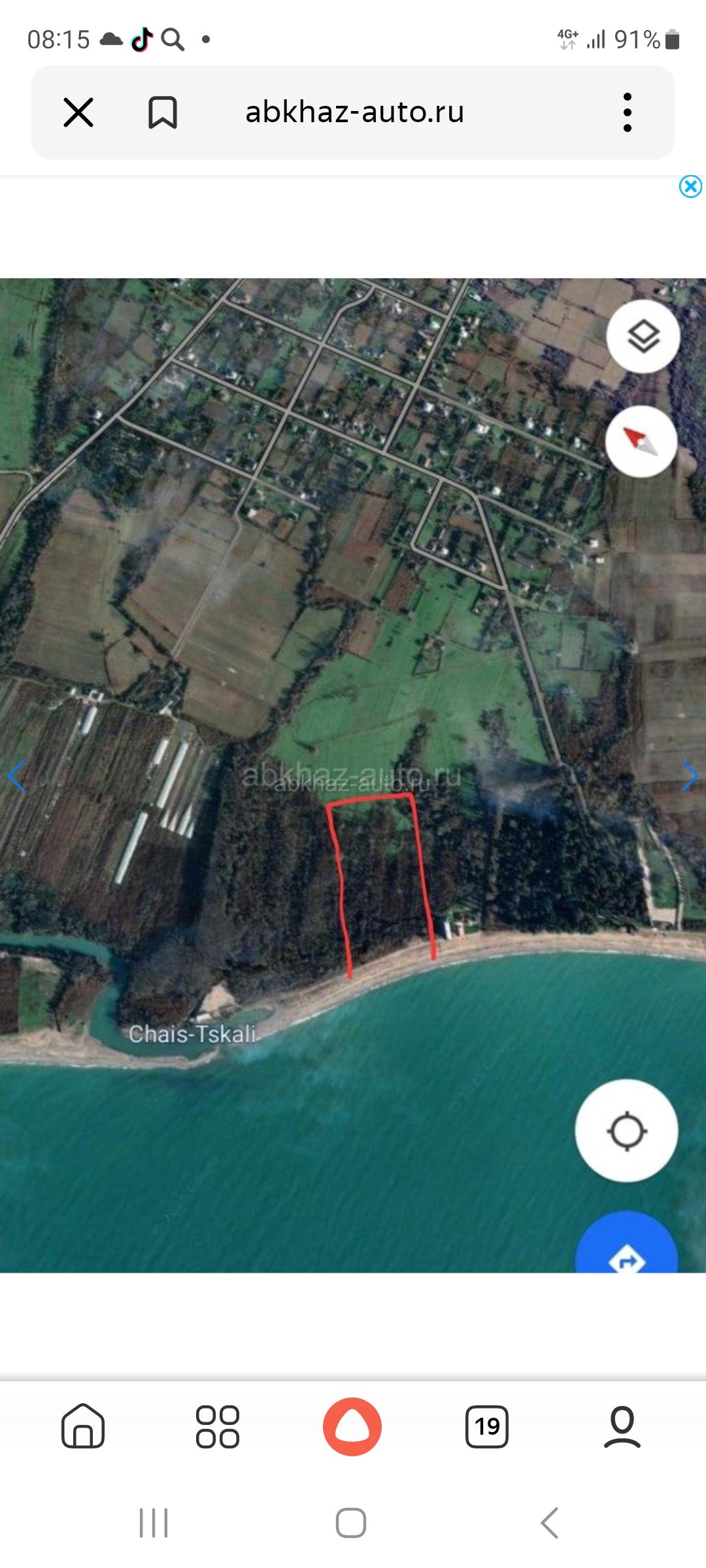The height and width of the screenshot is (1568, 706).
Task: Bookmark this abkhaz-auto.ru page
Action: [x=163, y=112]
